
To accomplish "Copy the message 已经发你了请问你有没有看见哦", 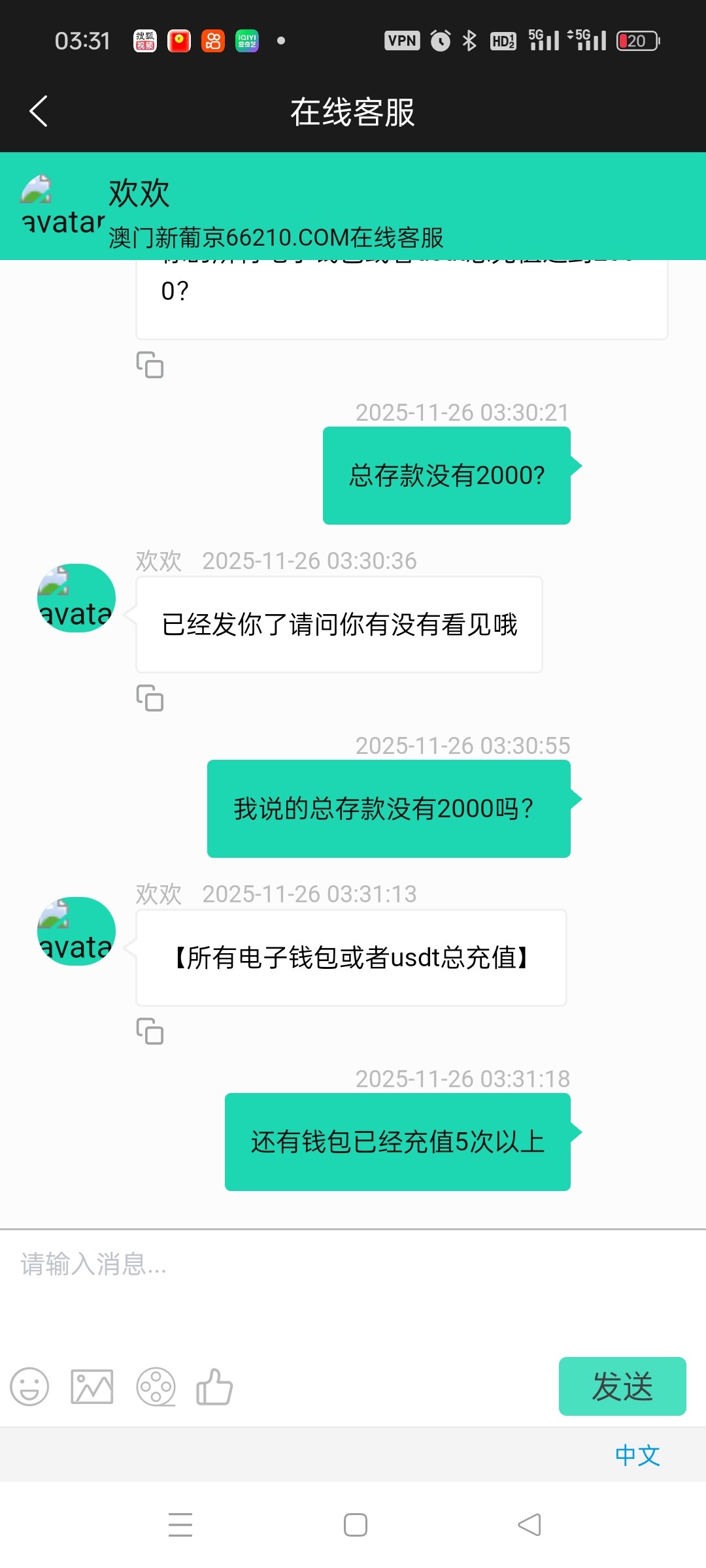I will pos(150,698).
